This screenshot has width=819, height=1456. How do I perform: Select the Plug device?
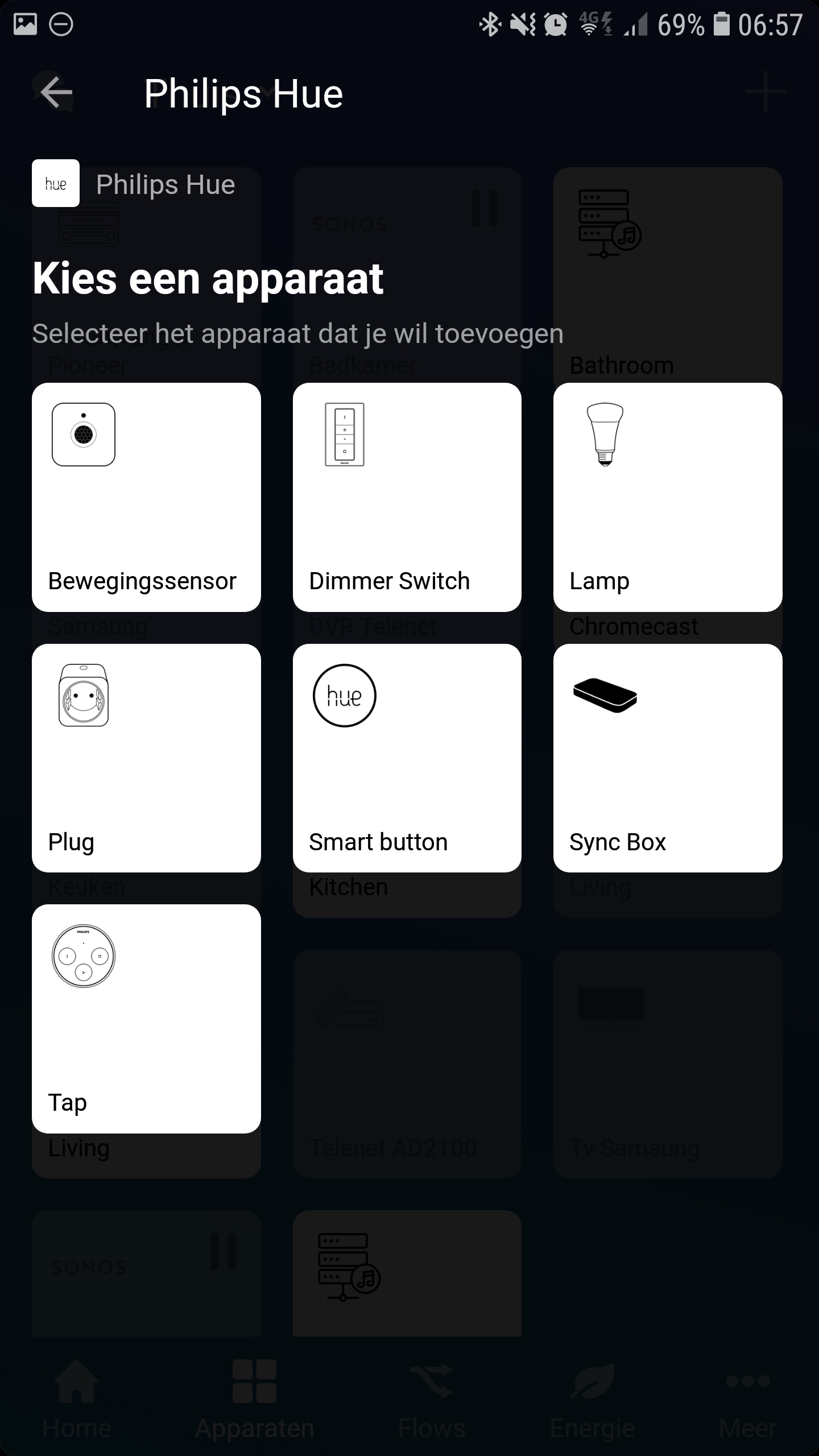146,758
